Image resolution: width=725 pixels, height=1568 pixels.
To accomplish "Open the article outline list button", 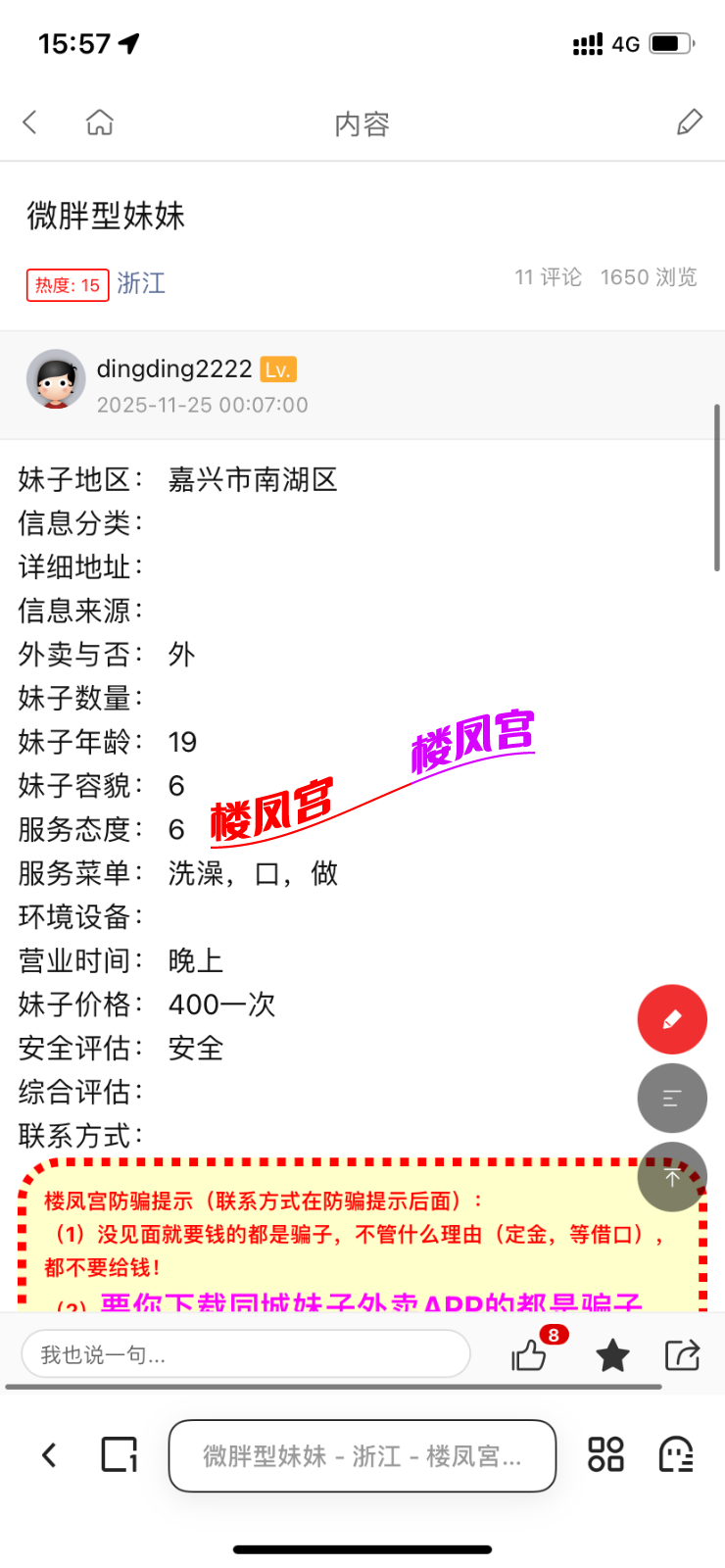I will point(672,1098).
